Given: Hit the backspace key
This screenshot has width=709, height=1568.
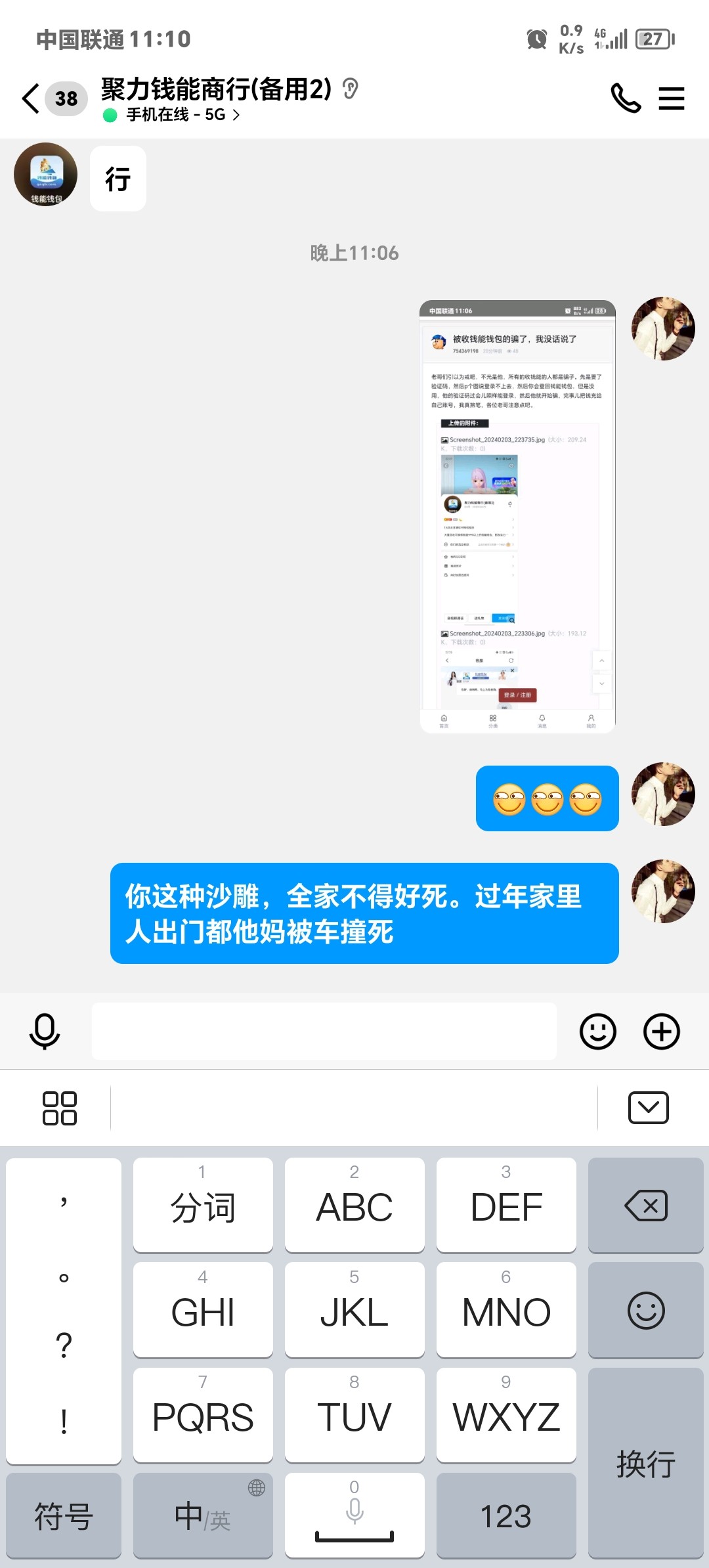Looking at the screenshot, I should [645, 1206].
